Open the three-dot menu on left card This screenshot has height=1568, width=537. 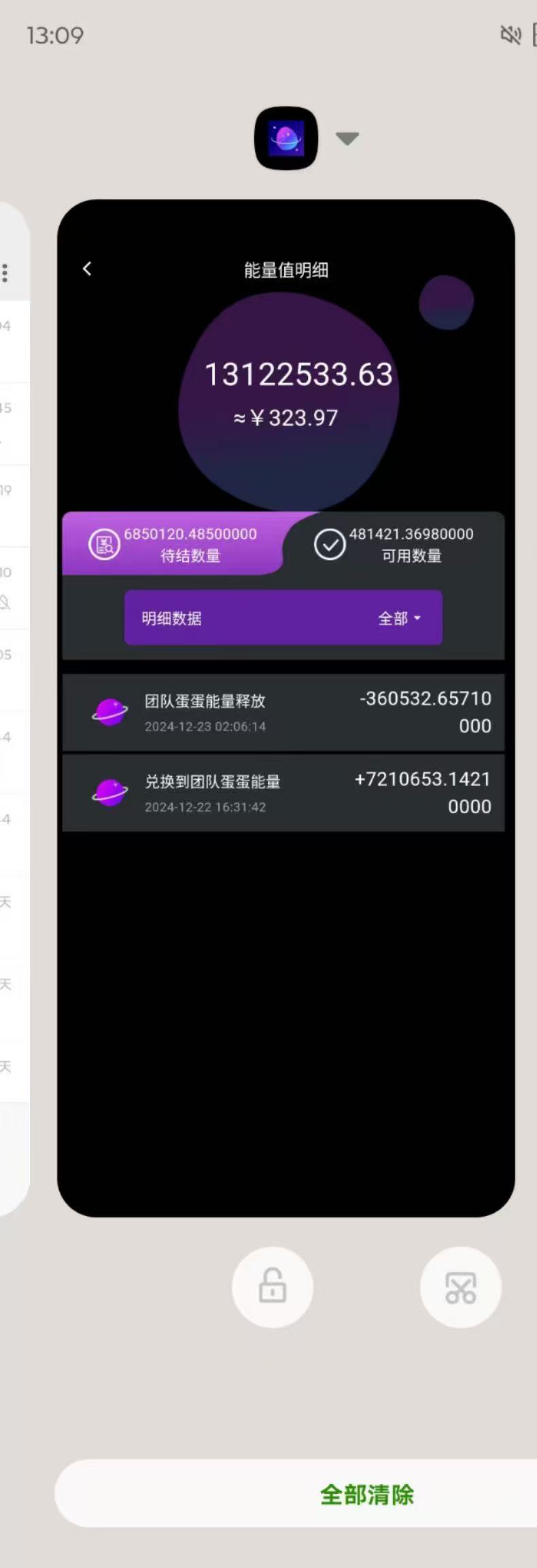5,272
